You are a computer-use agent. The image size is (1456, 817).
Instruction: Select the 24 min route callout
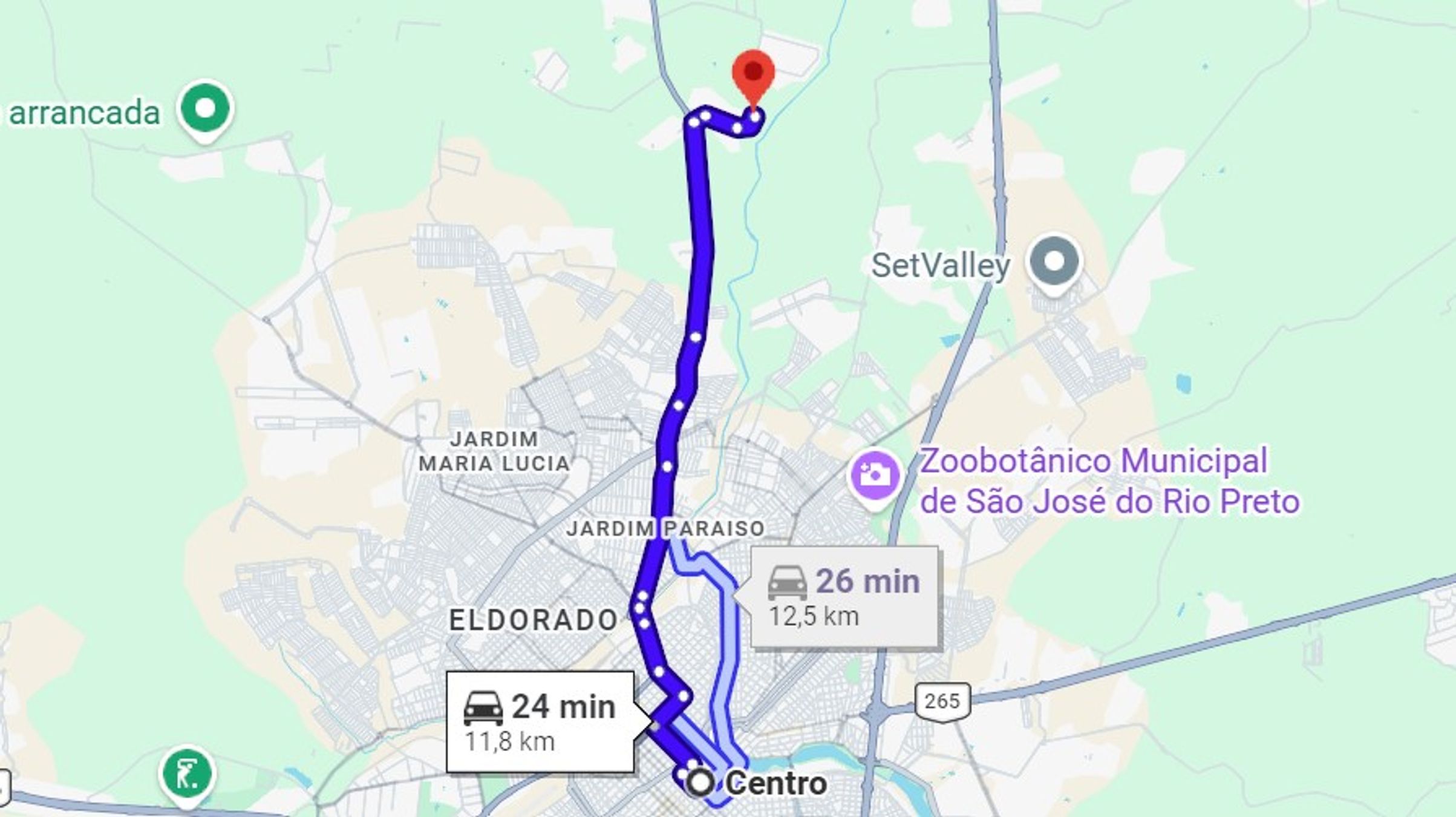pos(540,722)
